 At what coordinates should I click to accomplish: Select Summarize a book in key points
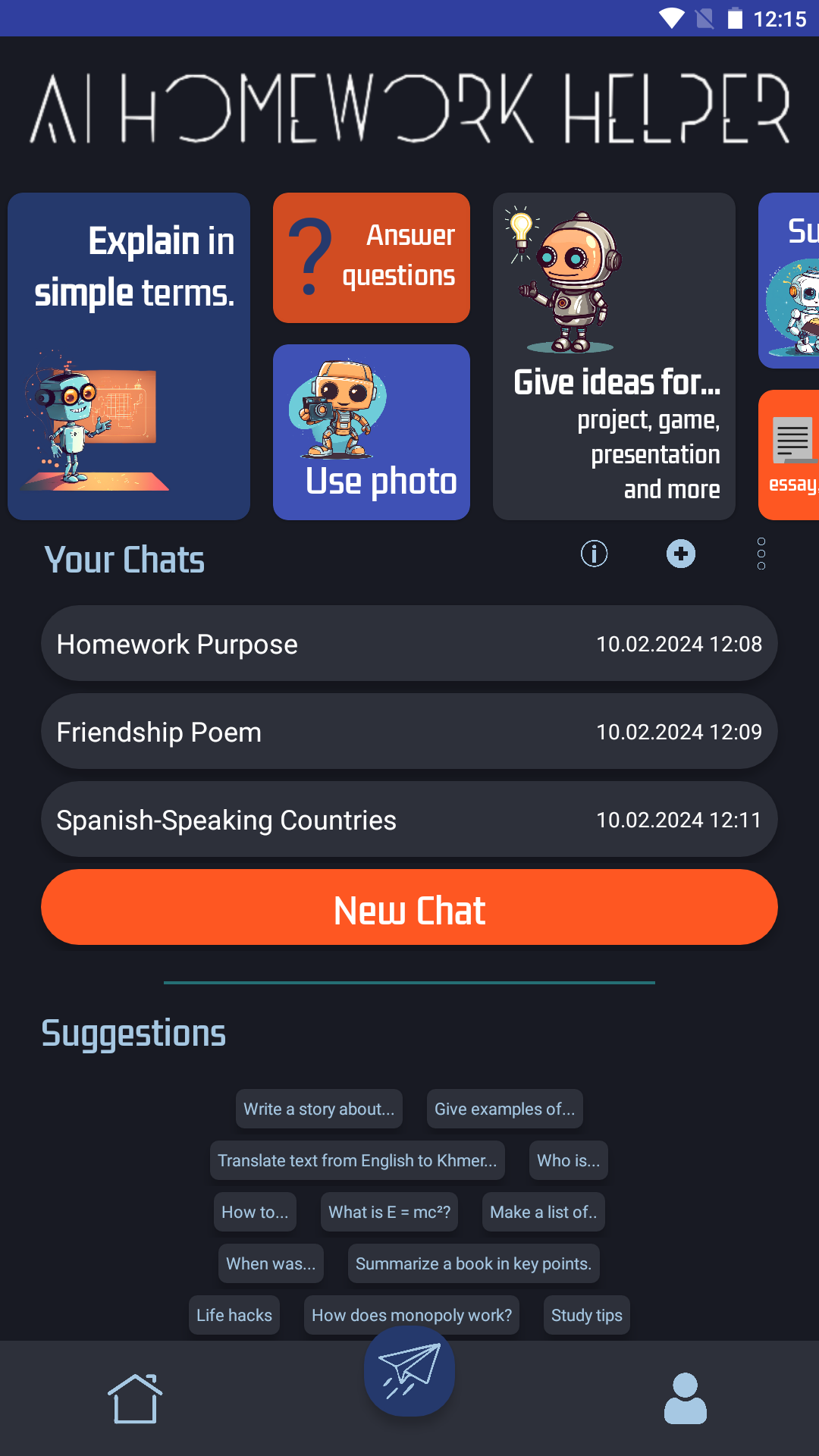click(x=473, y=1263)
